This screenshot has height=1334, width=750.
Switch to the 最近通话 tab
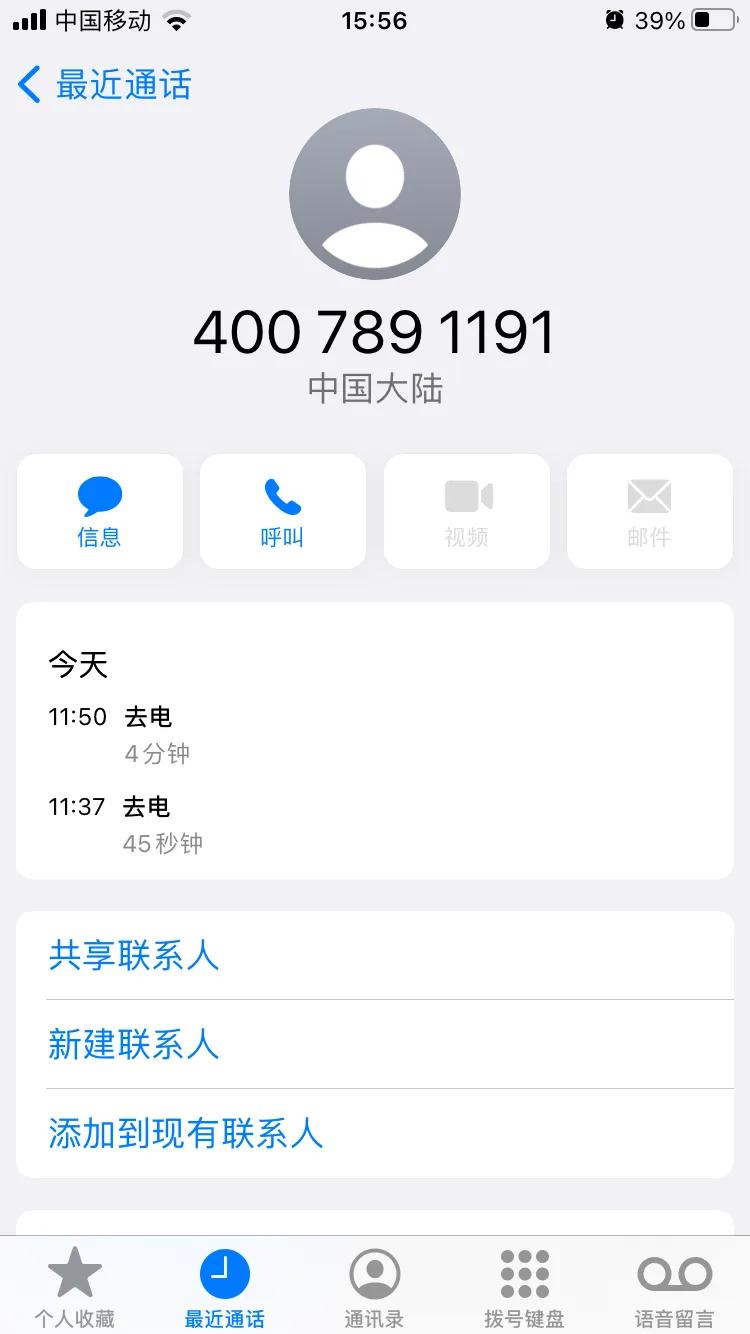click(224, 1285)
